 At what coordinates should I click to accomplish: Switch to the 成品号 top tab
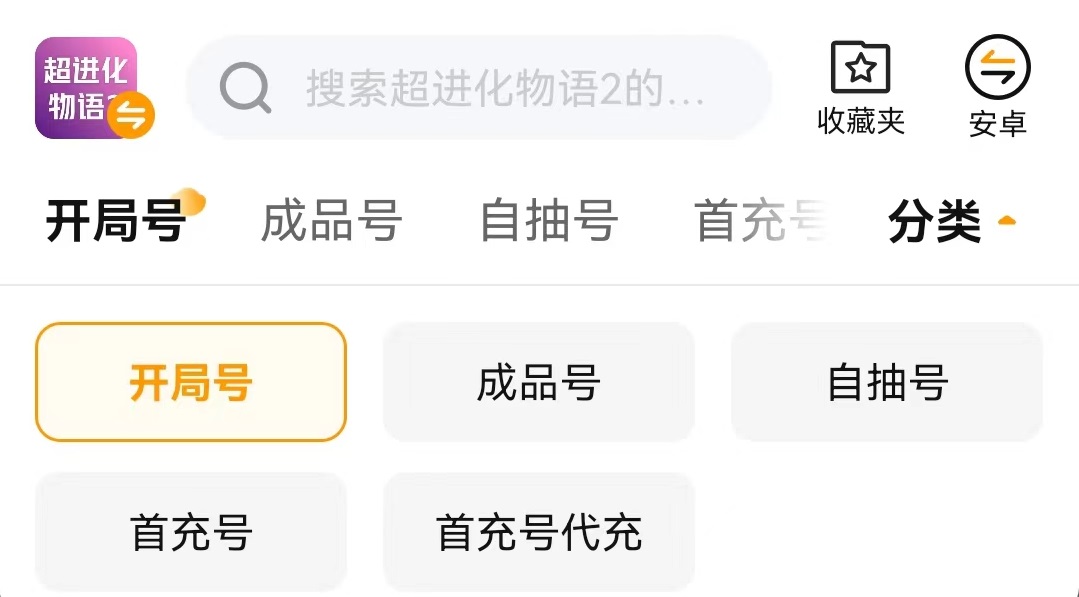tap(331, 221)
